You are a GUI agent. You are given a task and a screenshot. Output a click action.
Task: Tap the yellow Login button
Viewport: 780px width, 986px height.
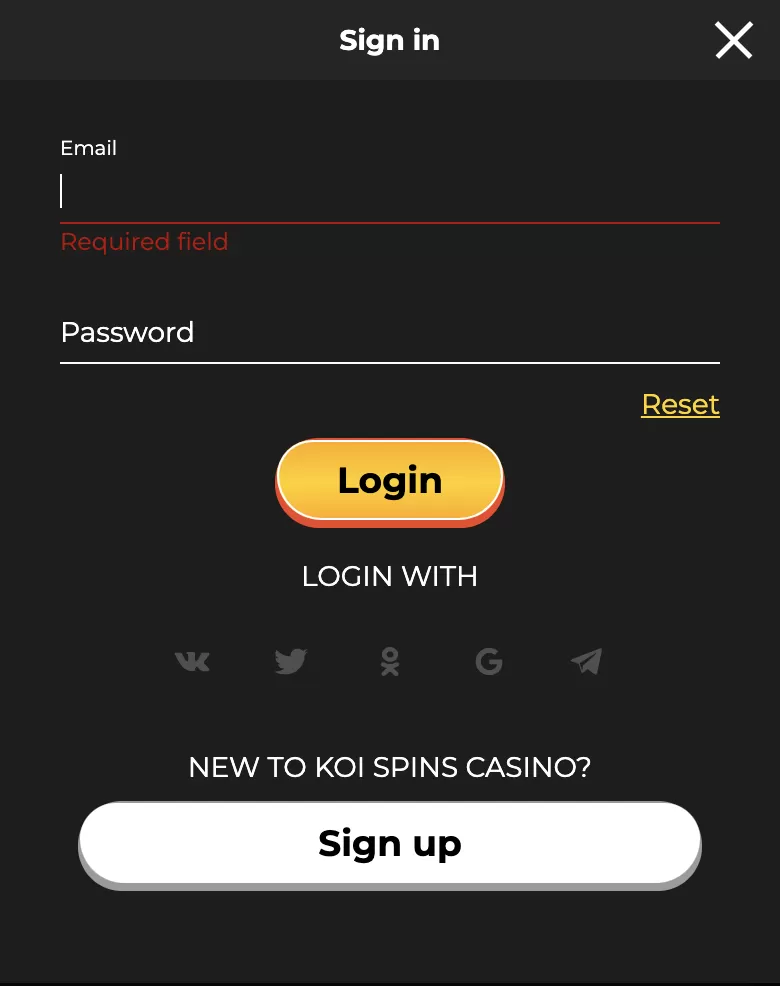pos(389,480)
